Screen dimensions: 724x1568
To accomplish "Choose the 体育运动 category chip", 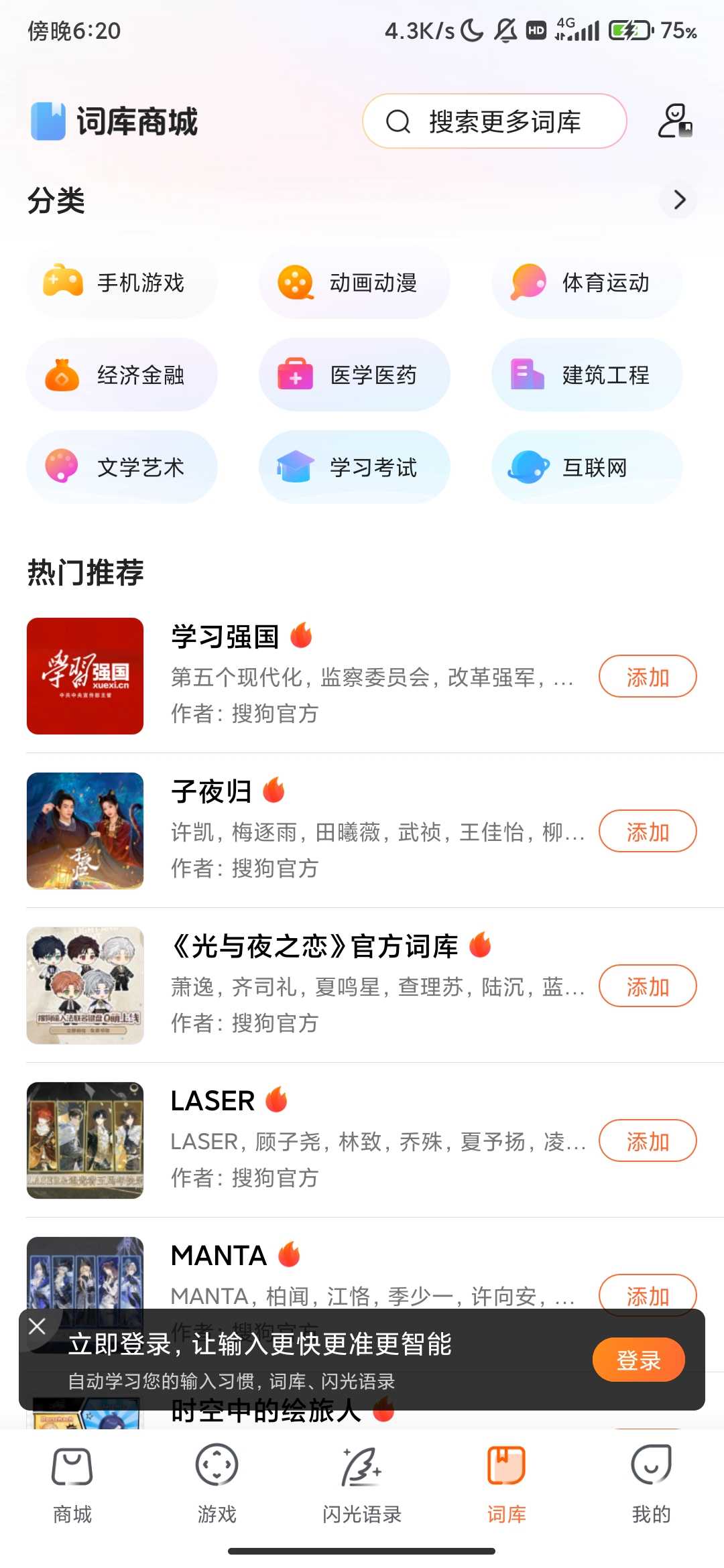I will (x=587, y=283).
